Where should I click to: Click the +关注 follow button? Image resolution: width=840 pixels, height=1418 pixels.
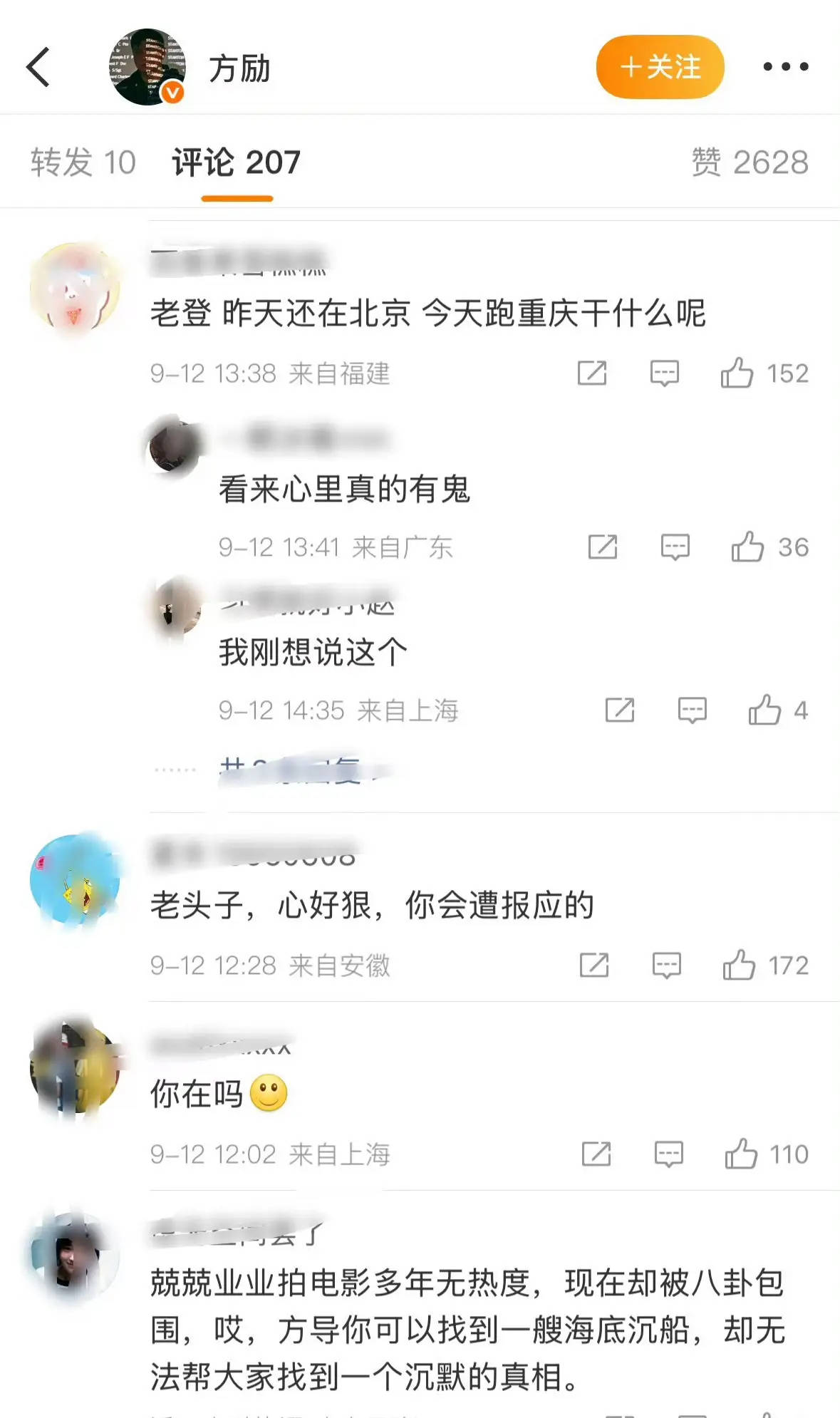pyautogui.click(x=658, y=68)
